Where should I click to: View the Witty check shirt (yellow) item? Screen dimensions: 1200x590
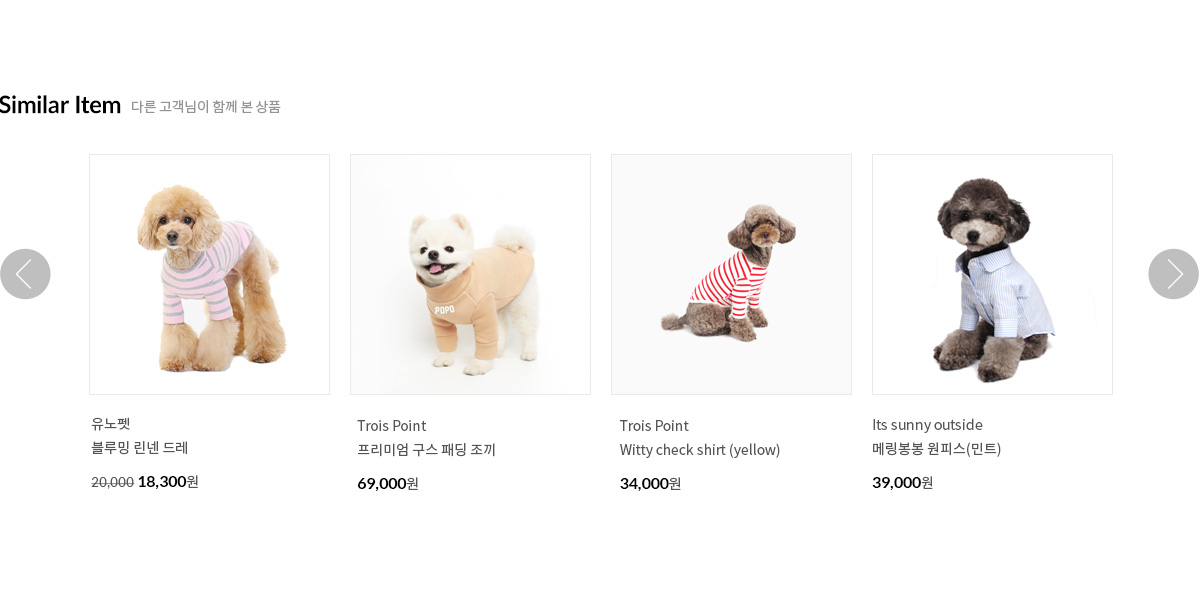coord(731,274)
